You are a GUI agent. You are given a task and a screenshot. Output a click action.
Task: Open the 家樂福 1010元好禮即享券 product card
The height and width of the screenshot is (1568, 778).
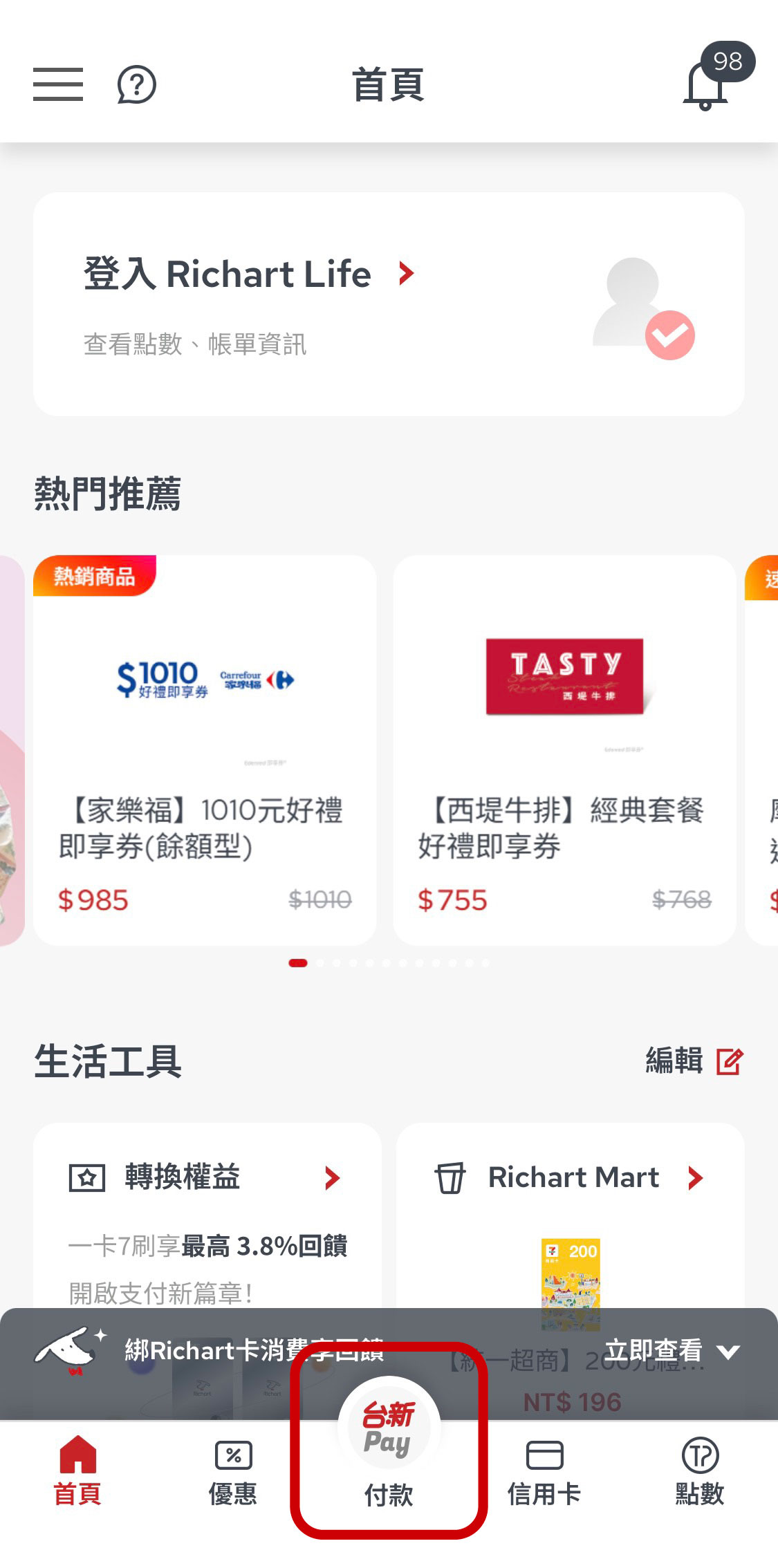[x=205, y=750]
